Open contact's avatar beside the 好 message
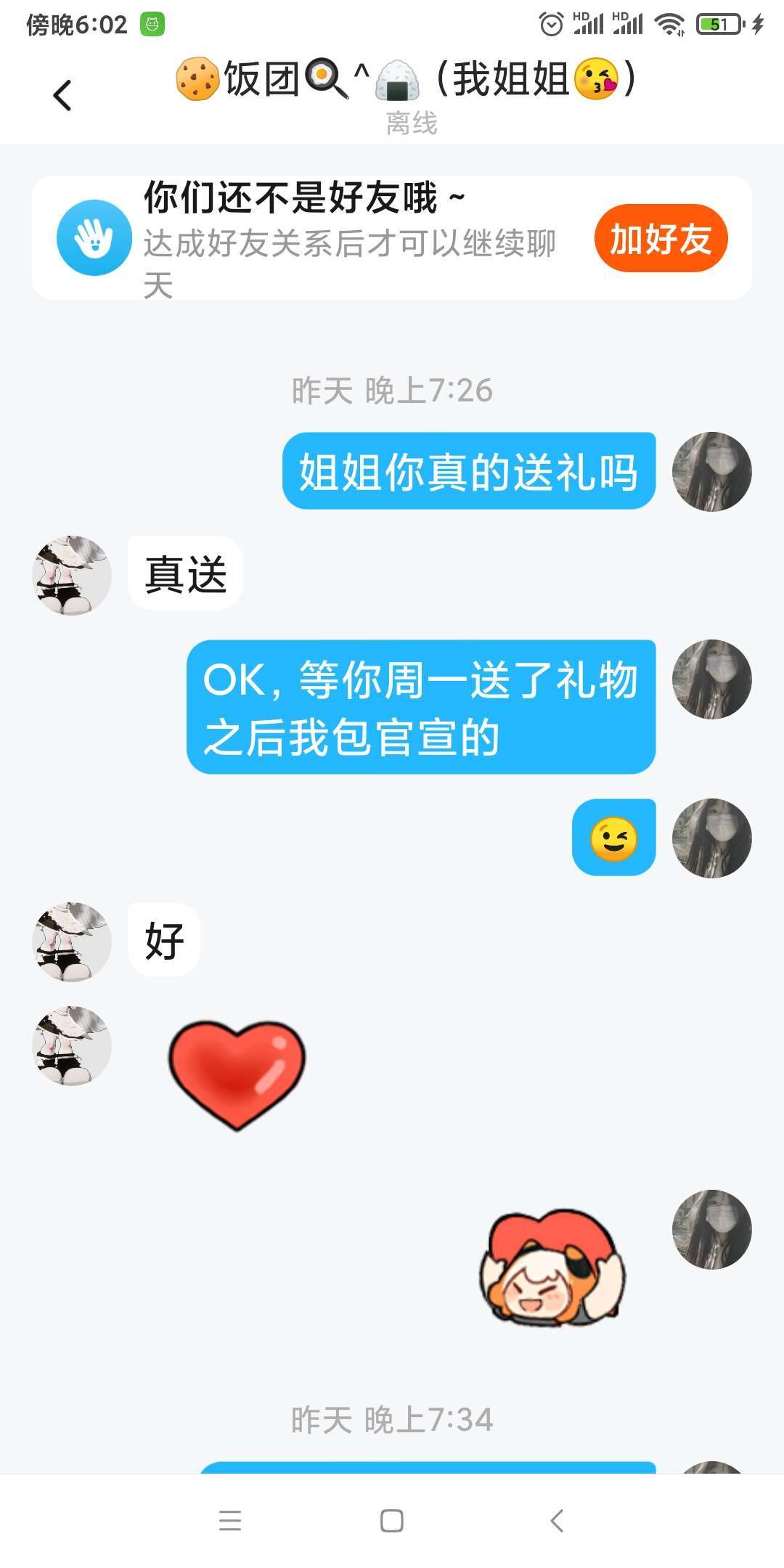Screen dimensions: 784x1568 pos(72,942)
